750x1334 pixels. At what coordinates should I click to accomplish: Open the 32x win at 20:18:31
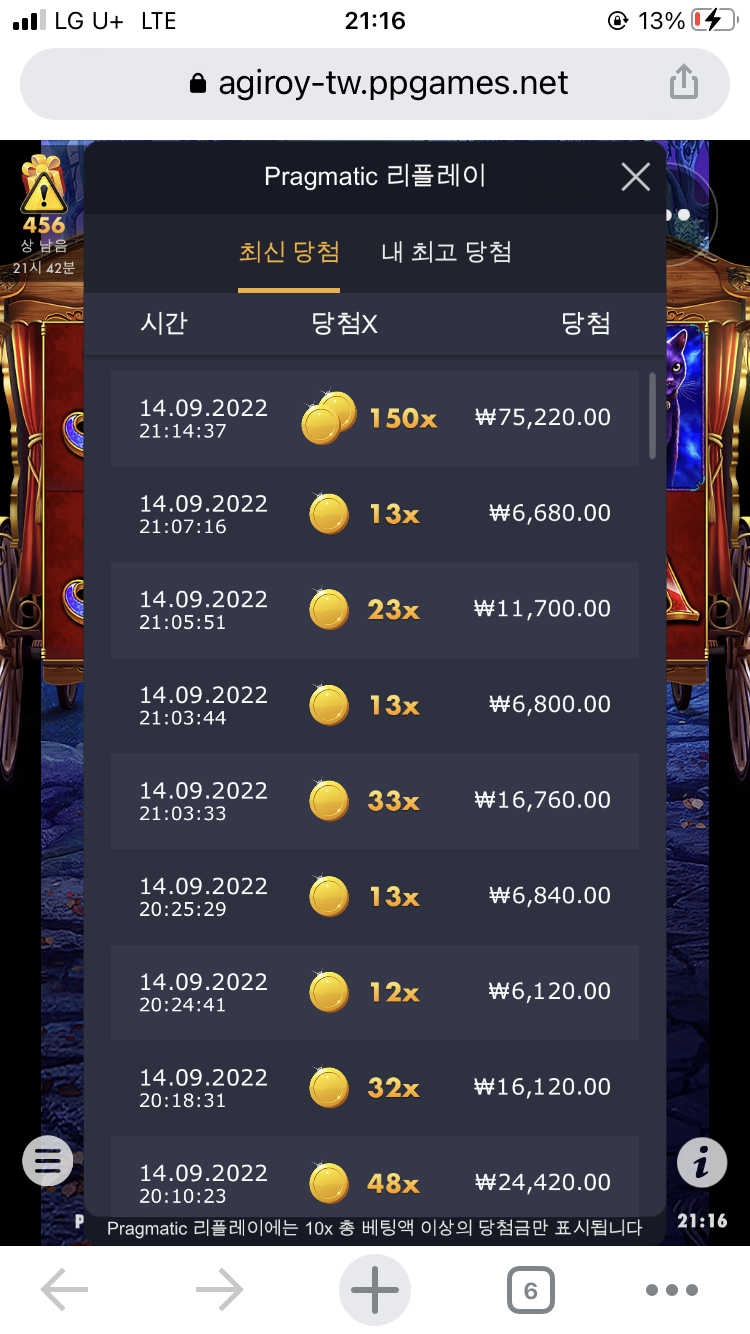tap(375, 1087)
